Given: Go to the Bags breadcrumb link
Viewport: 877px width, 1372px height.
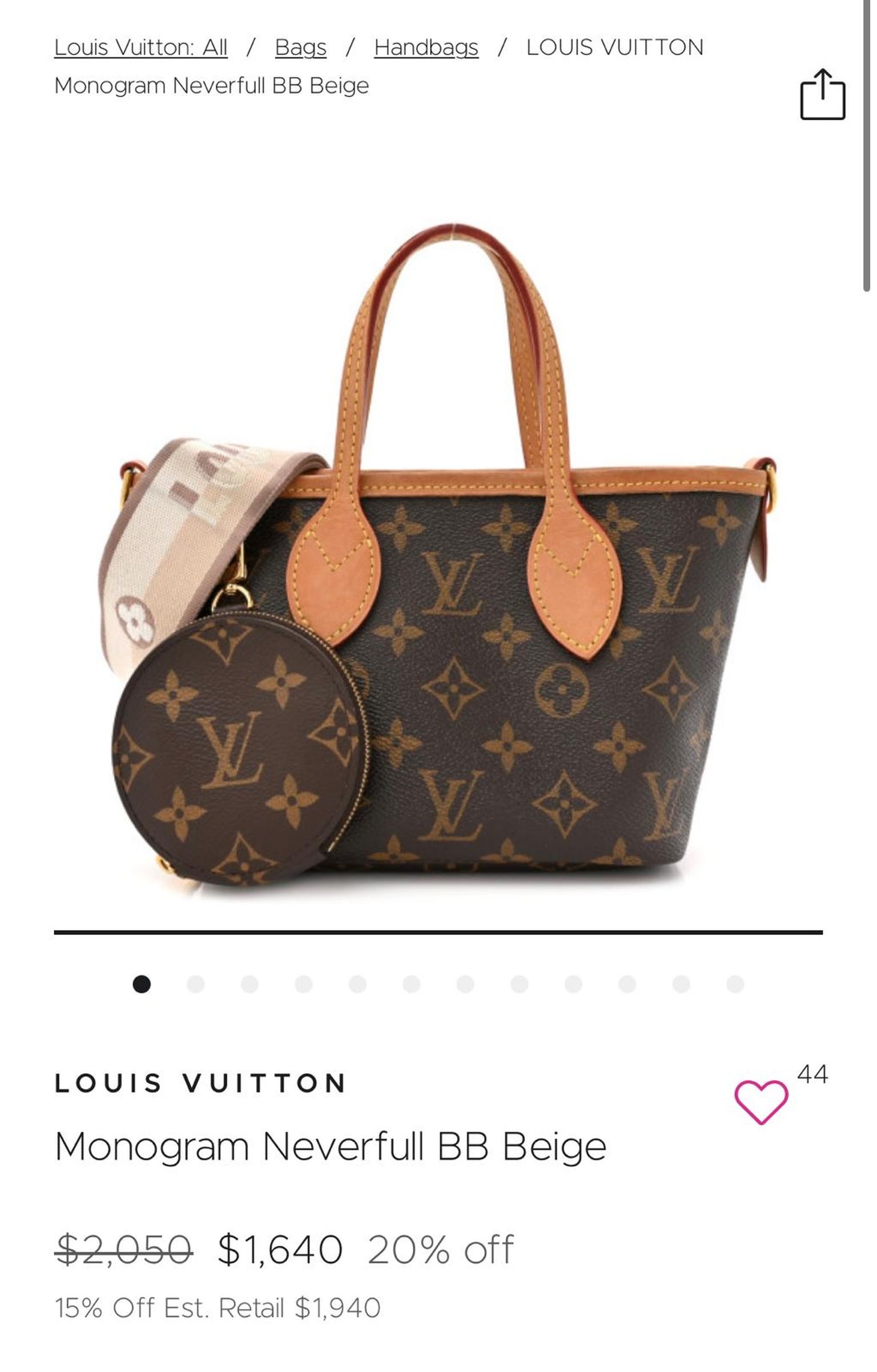Looking at the screenshot, I should [300, 47].
